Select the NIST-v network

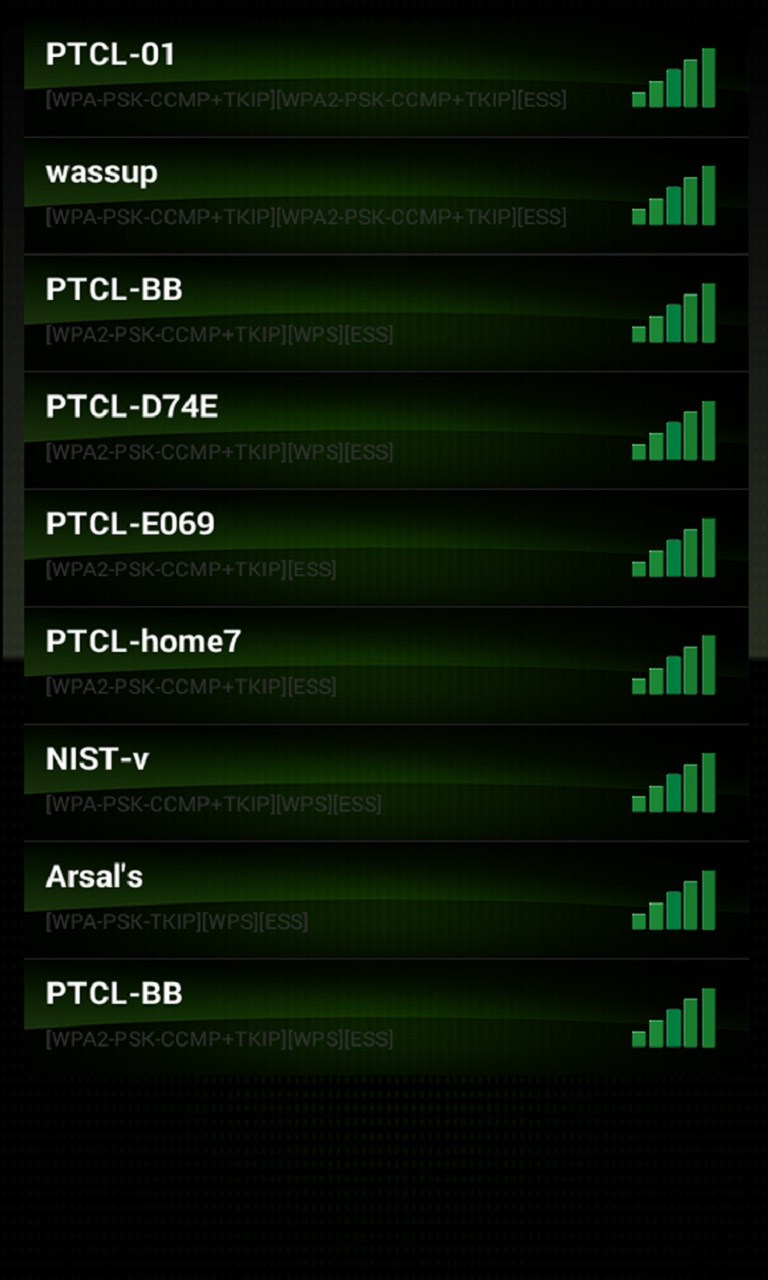384,781
